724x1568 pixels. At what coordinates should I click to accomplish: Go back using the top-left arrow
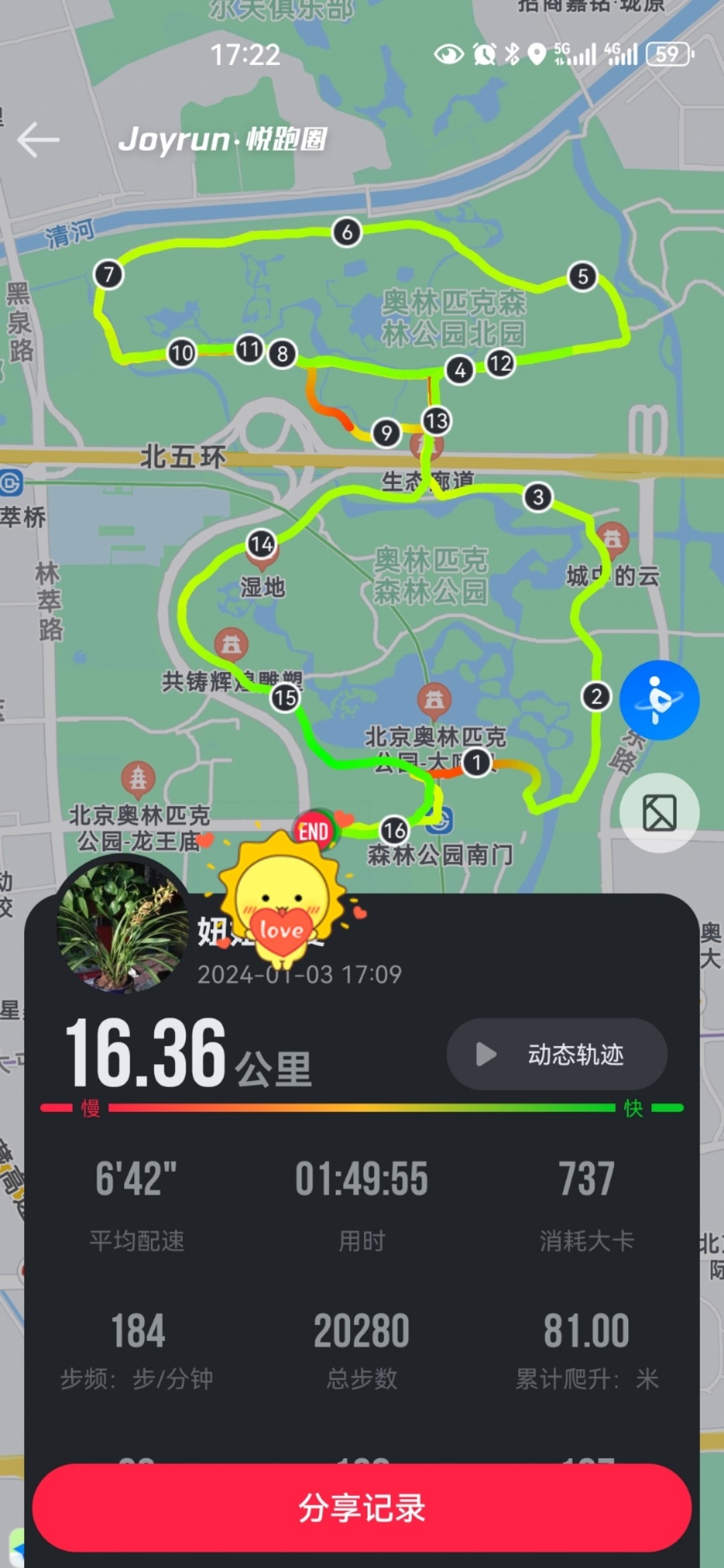[38, 139]
